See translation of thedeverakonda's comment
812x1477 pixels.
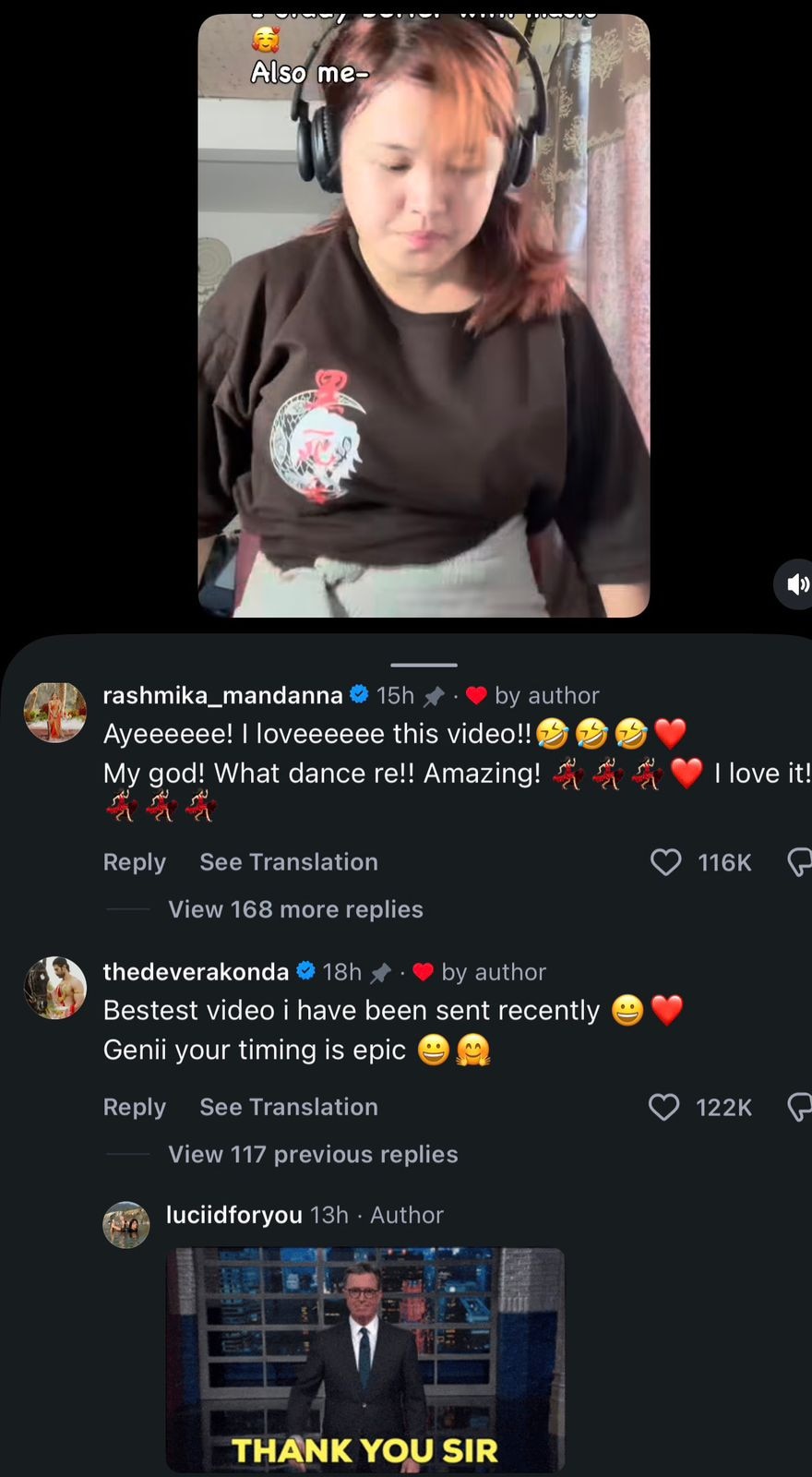pos(288,1107)
